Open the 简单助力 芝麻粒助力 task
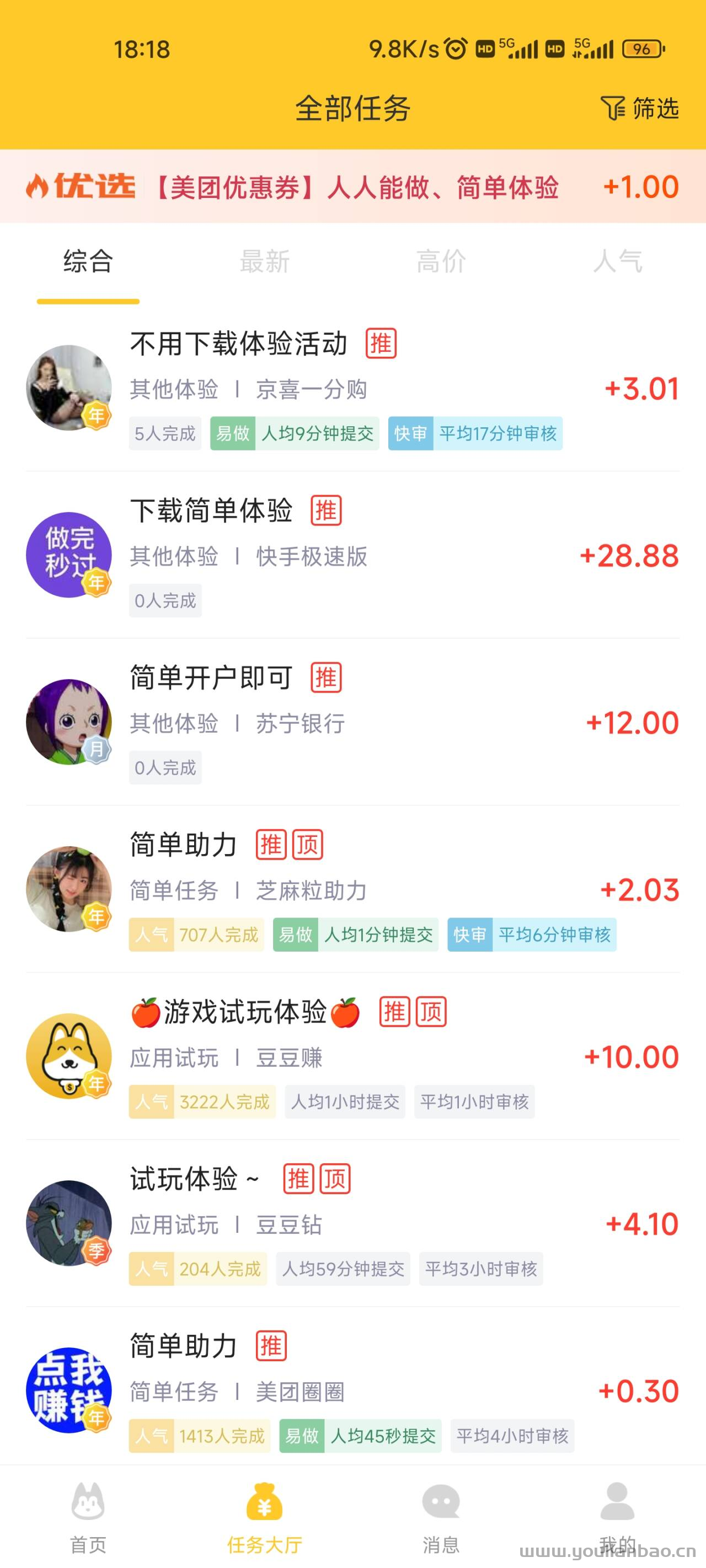The width and height of the screenshot is (706, 1568). (x=352, y=889)
